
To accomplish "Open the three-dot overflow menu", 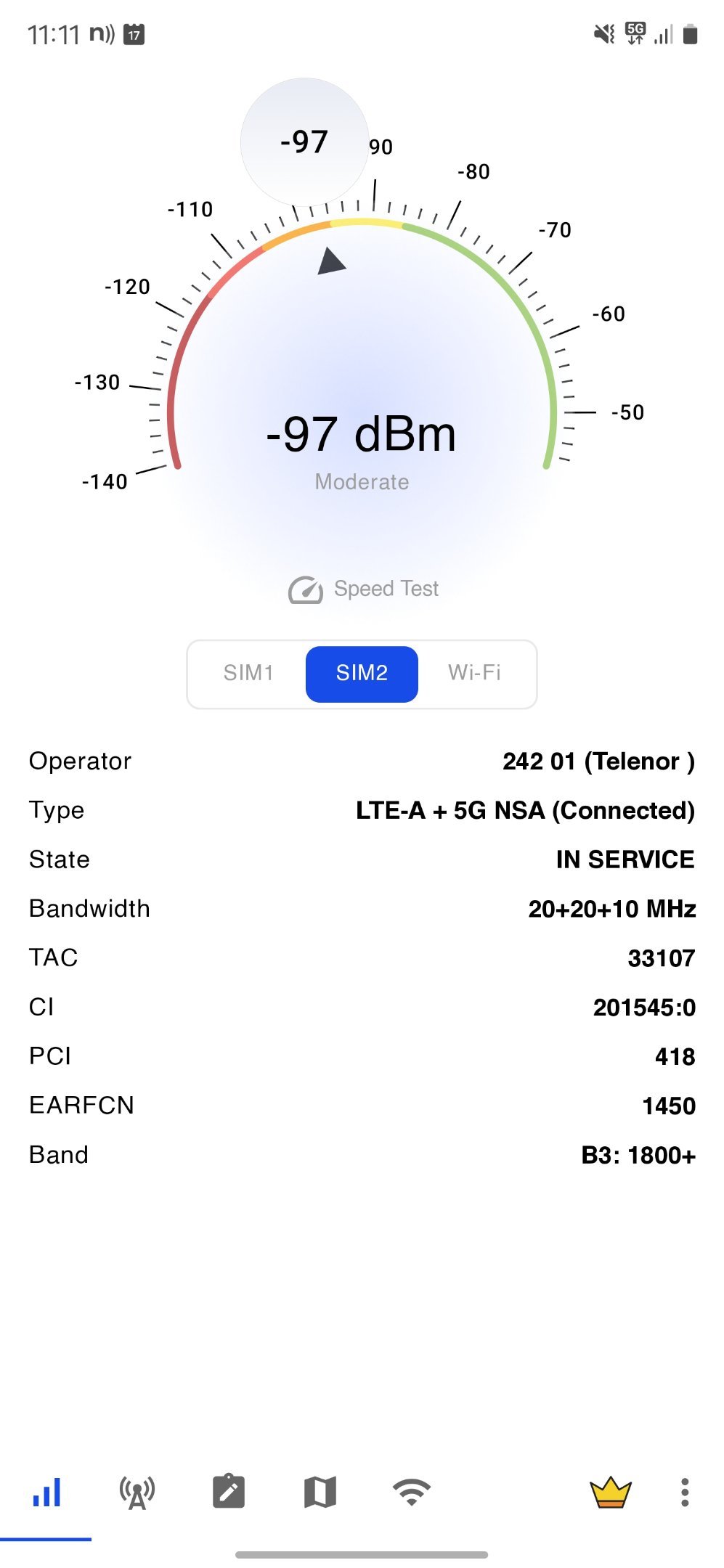I will coord(685,1493).
